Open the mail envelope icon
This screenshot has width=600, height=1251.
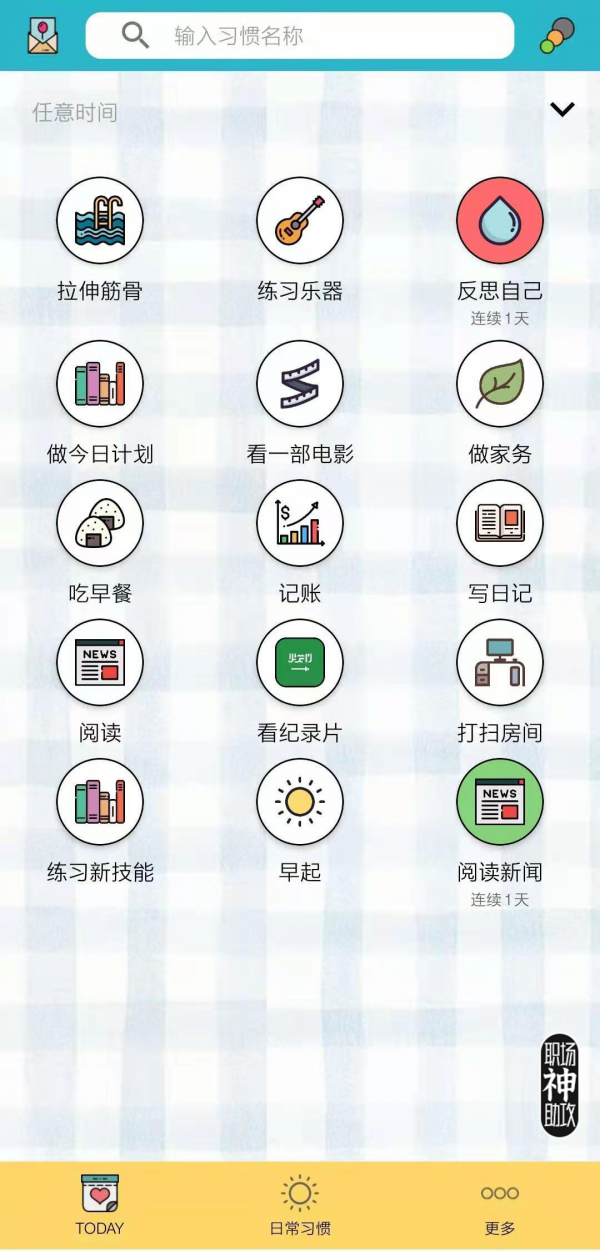43,36
